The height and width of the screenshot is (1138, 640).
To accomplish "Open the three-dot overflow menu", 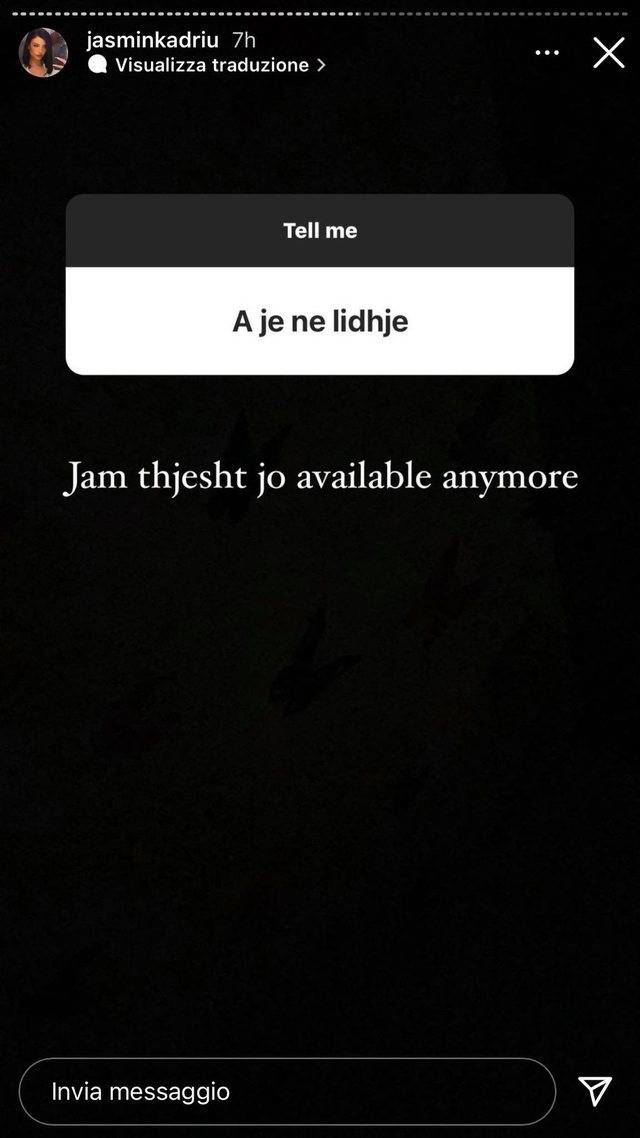I will tap(547, 53).
